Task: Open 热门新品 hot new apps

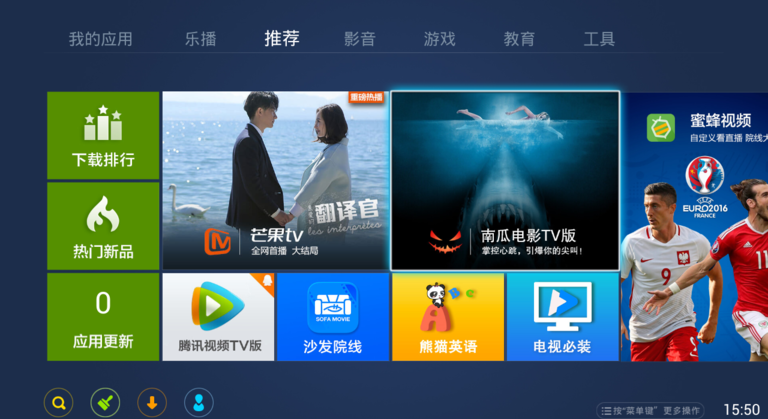Action: point(103,226)
